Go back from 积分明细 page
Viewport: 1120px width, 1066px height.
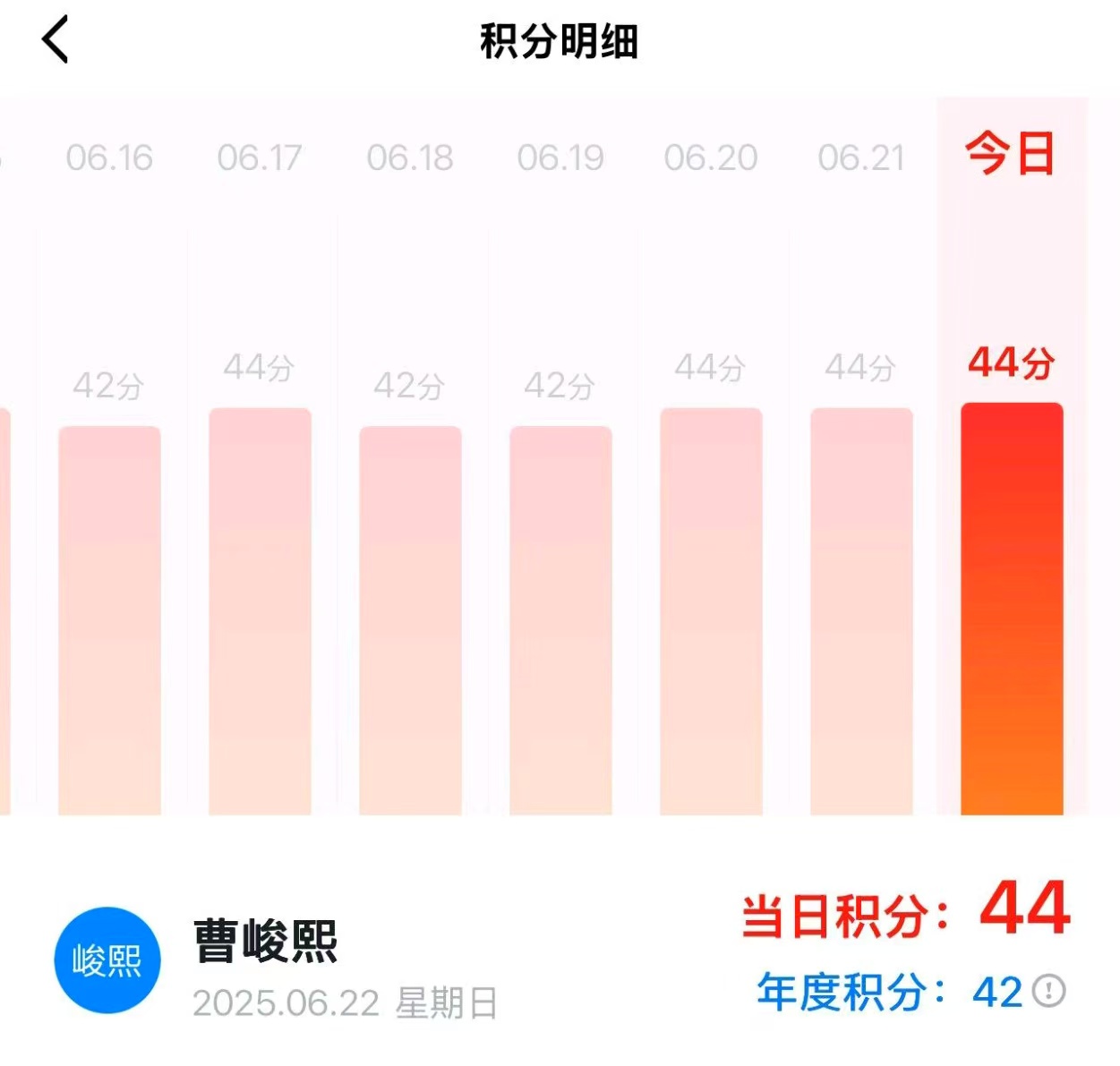tap(56, 41)
